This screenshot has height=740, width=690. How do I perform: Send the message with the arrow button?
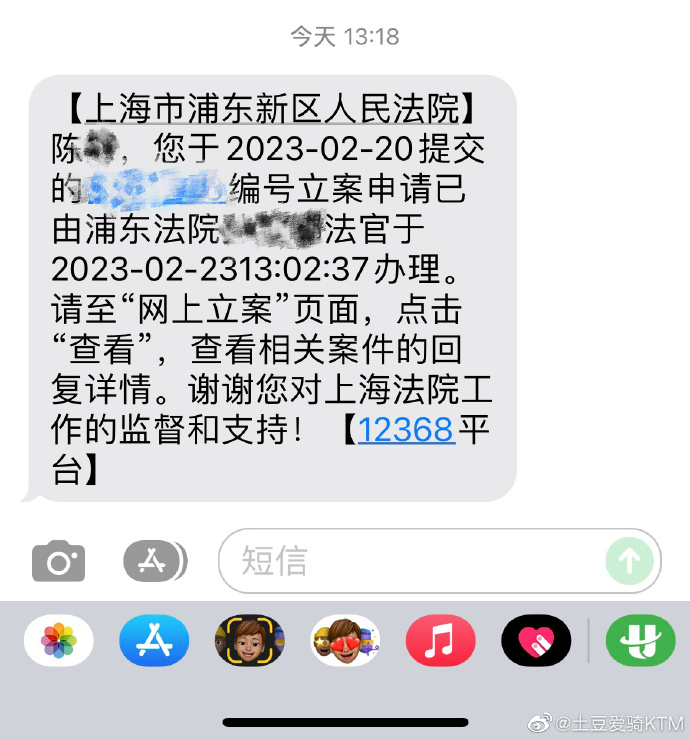629,561
